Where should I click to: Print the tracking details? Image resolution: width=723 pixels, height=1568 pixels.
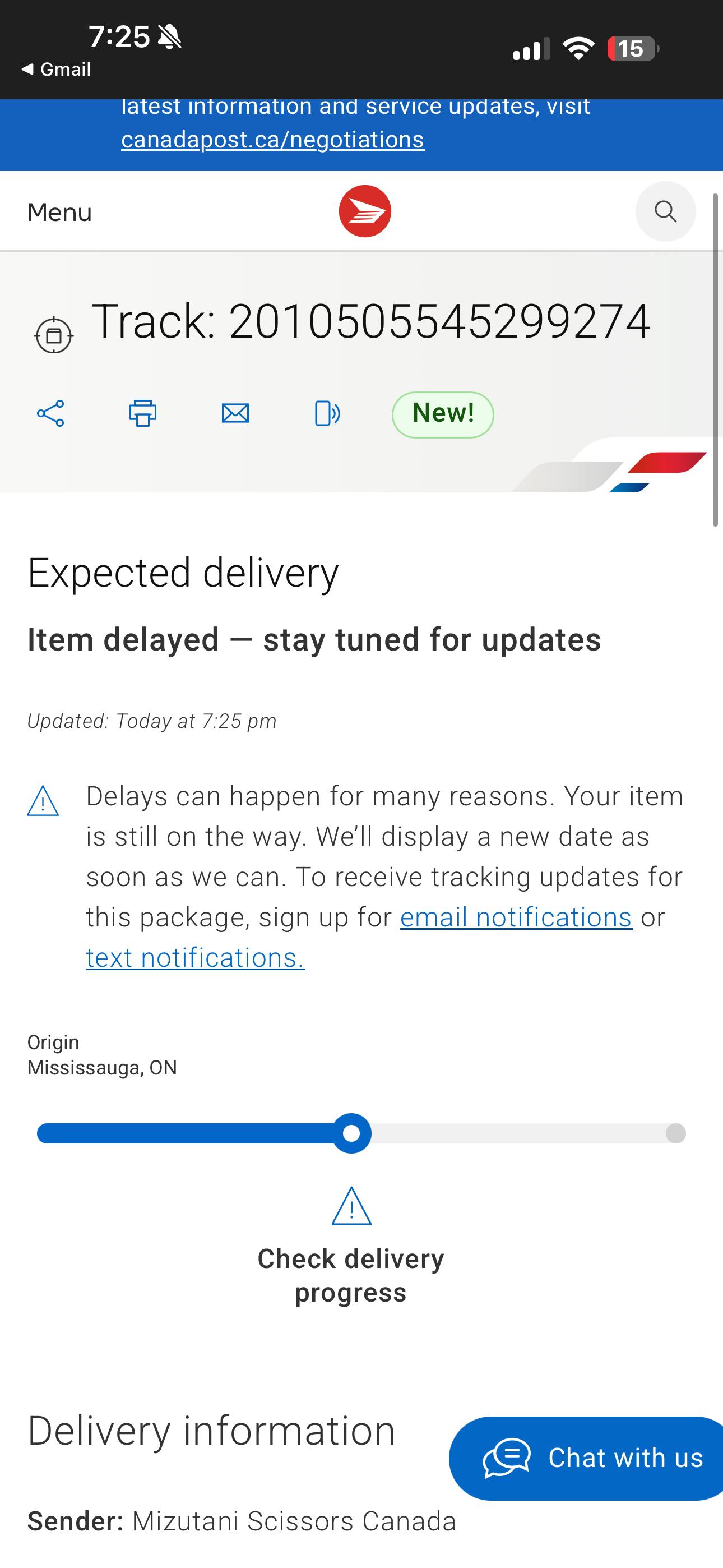[143, 413]
